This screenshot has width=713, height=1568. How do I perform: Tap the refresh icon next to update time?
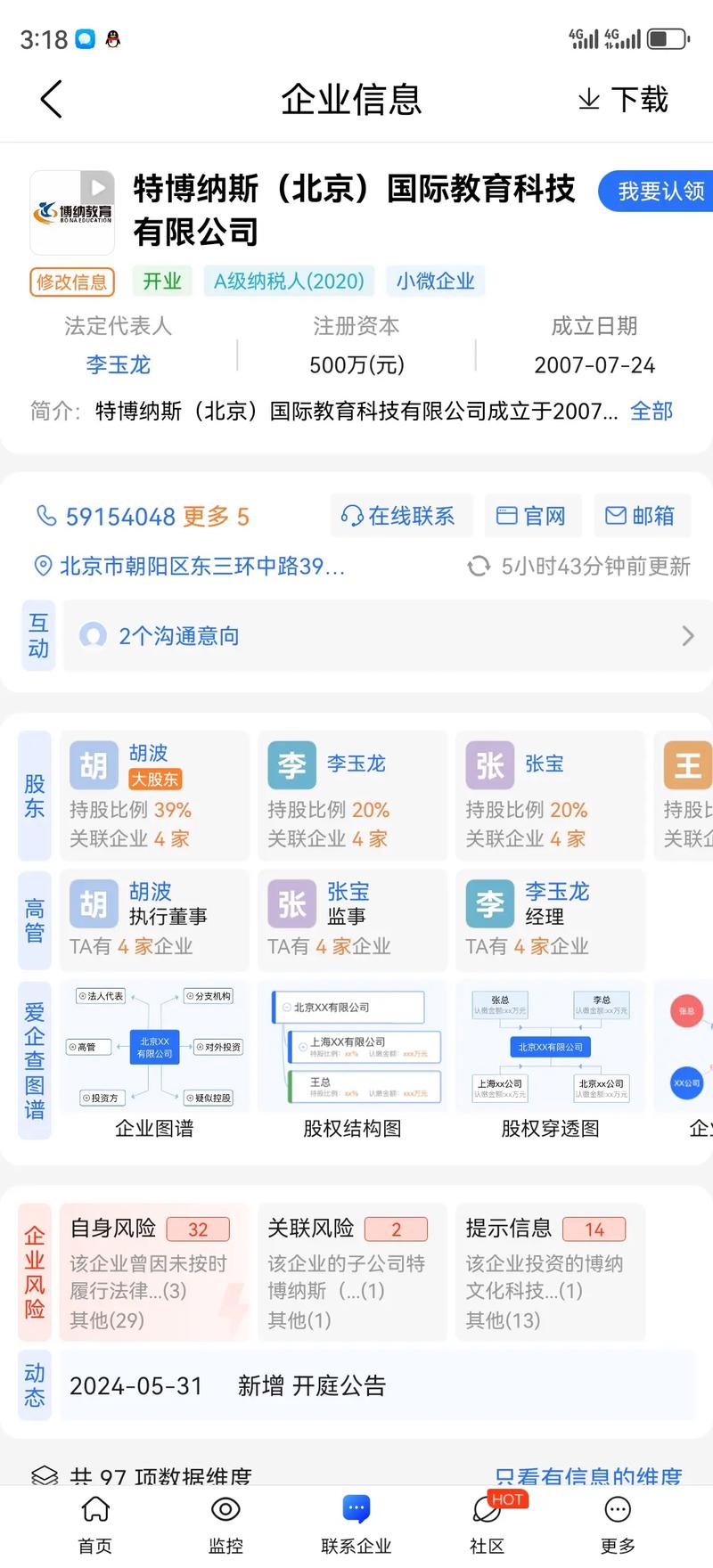[479, 566]
